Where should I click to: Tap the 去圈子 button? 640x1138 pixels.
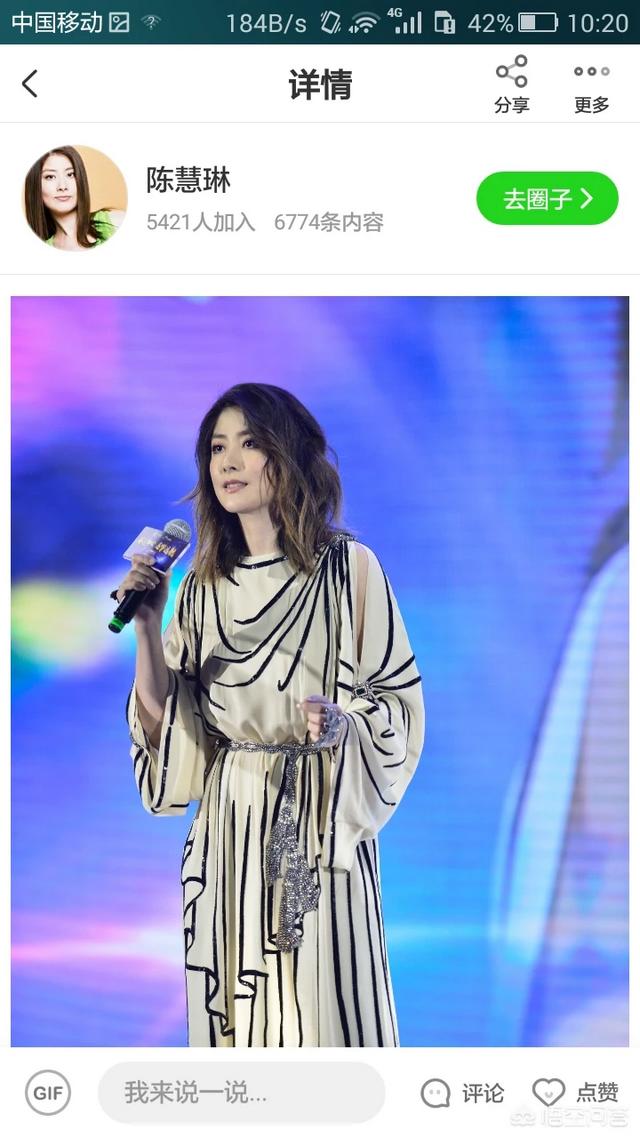[x=547, y=198]
